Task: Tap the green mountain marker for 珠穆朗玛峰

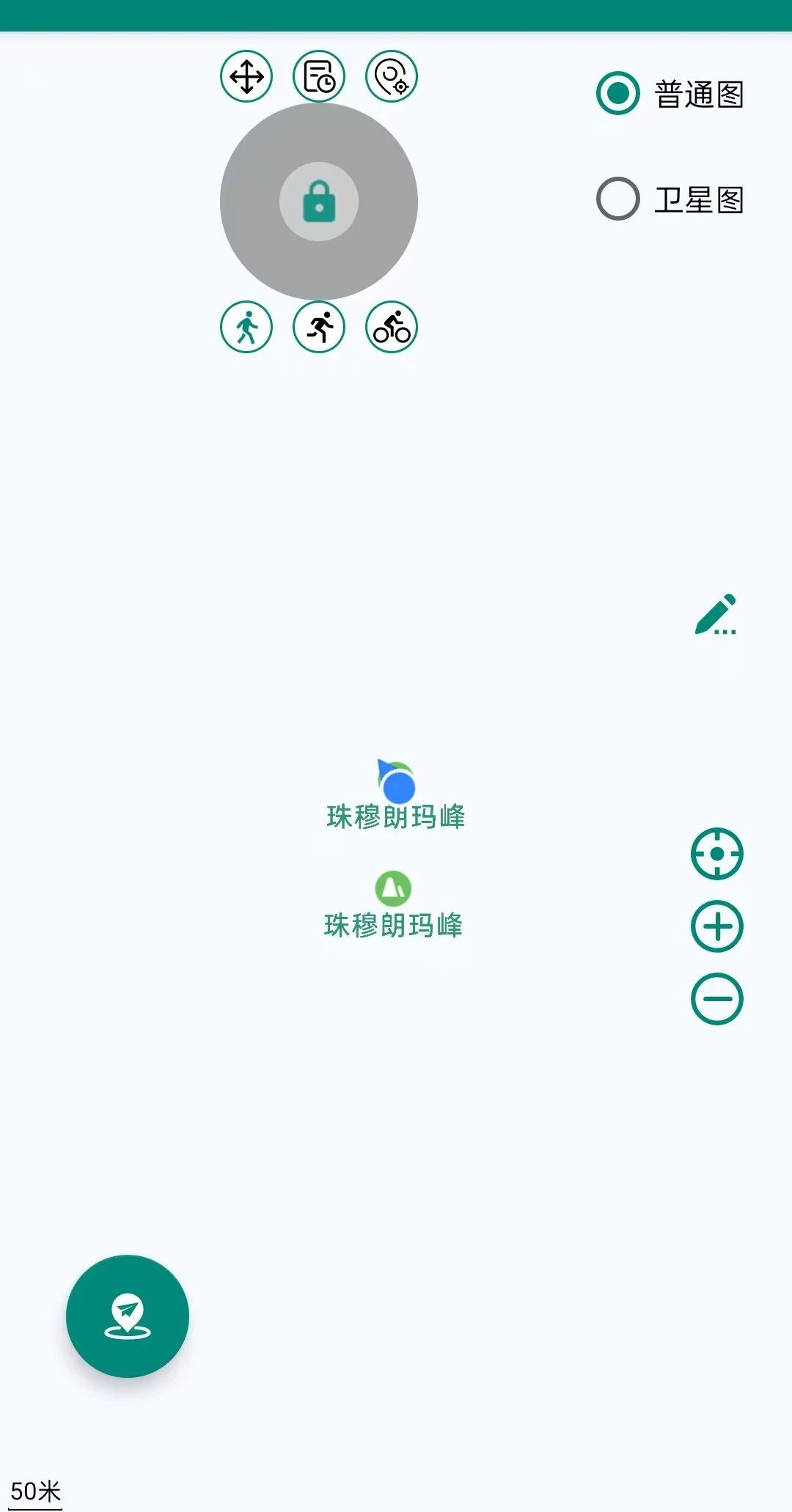Action: click(x=393, y=888)
